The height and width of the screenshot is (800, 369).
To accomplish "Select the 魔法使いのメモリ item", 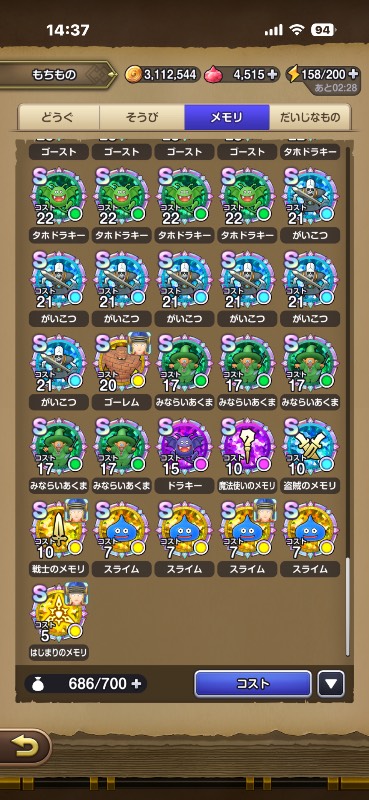I will [247, 454].
